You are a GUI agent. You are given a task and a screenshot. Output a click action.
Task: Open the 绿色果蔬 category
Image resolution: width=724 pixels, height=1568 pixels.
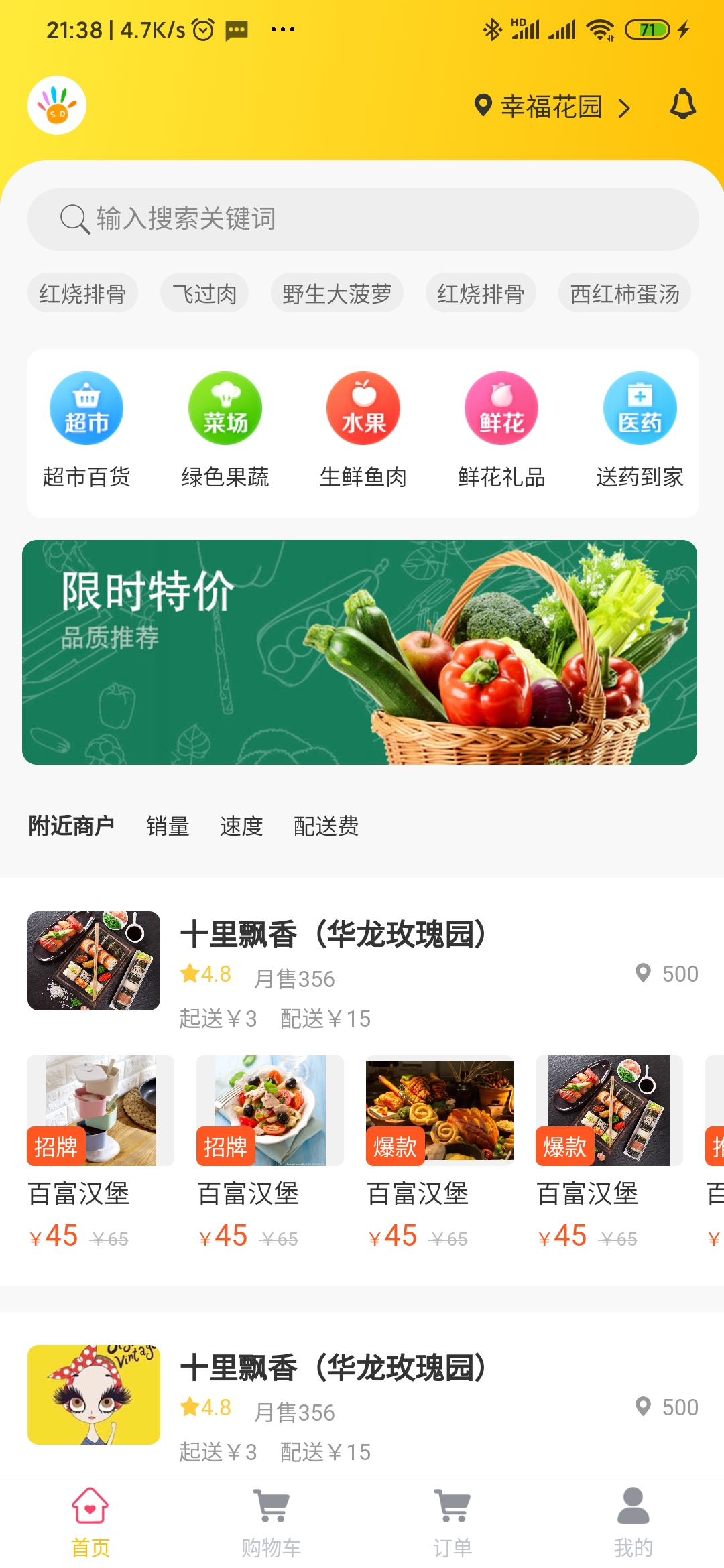pos(225,430)
